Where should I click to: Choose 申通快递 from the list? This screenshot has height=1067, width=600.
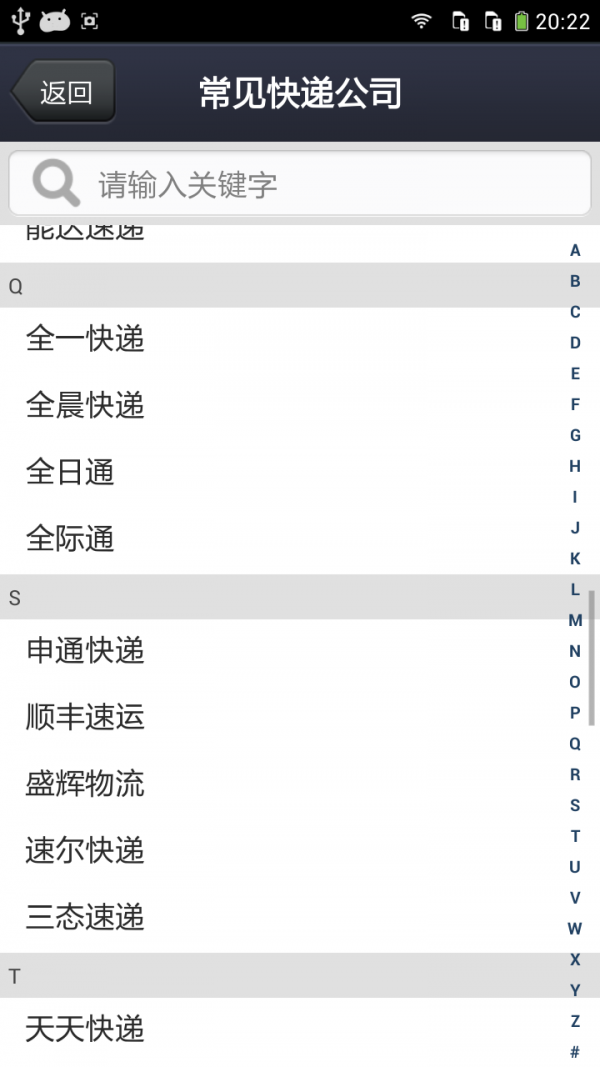click(85, 651)
